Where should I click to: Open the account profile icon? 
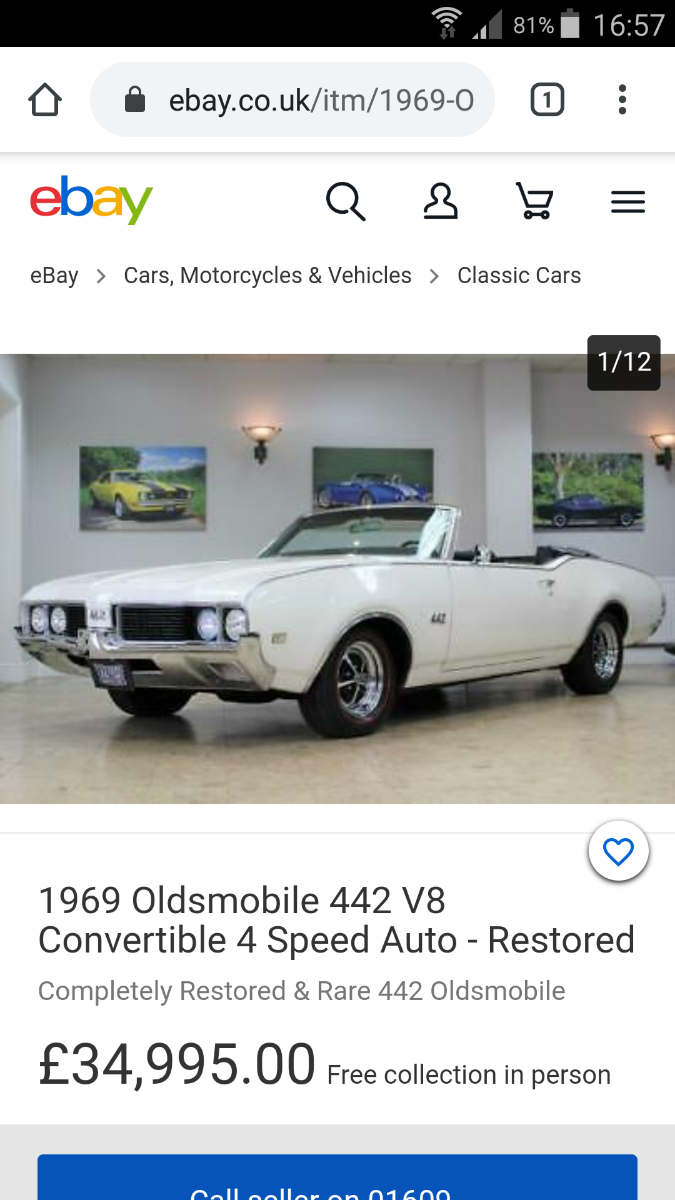[440, 202]
